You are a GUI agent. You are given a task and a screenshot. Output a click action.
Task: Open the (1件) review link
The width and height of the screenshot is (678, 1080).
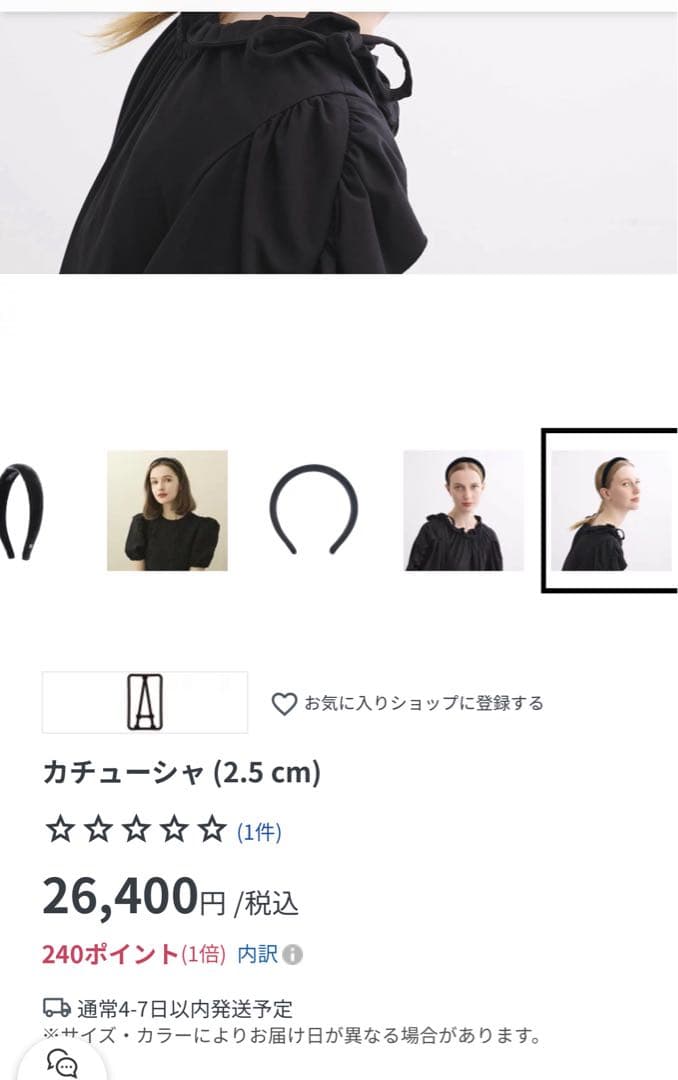pos(259,832)
